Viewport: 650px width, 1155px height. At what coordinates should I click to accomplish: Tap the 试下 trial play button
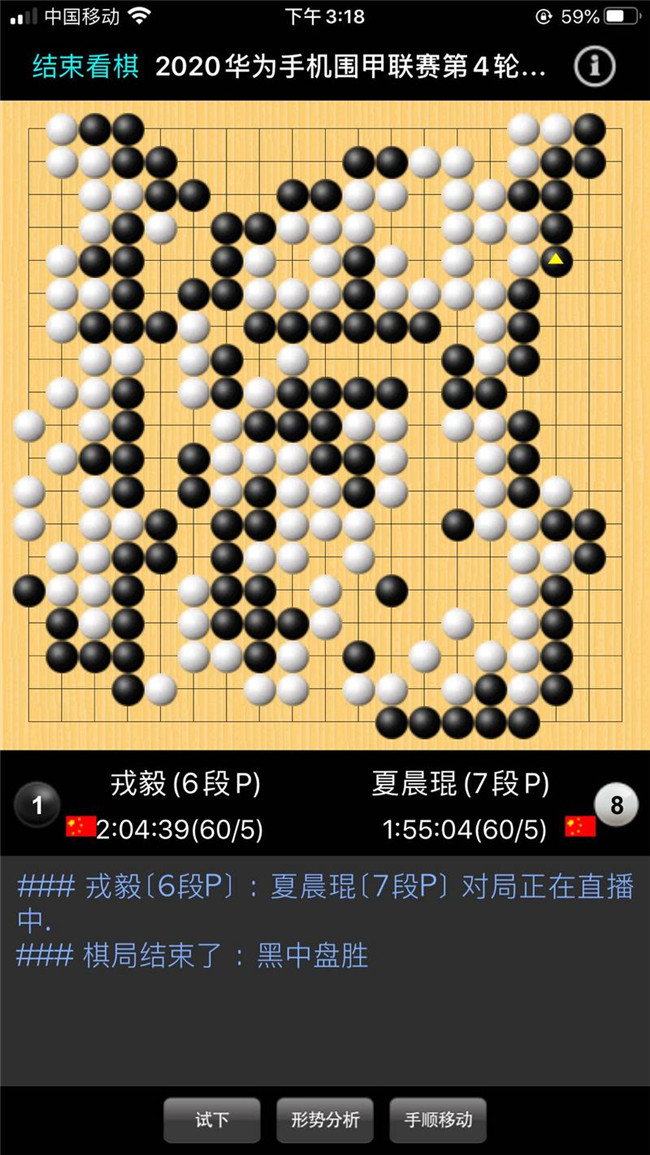click(212, 1119)
